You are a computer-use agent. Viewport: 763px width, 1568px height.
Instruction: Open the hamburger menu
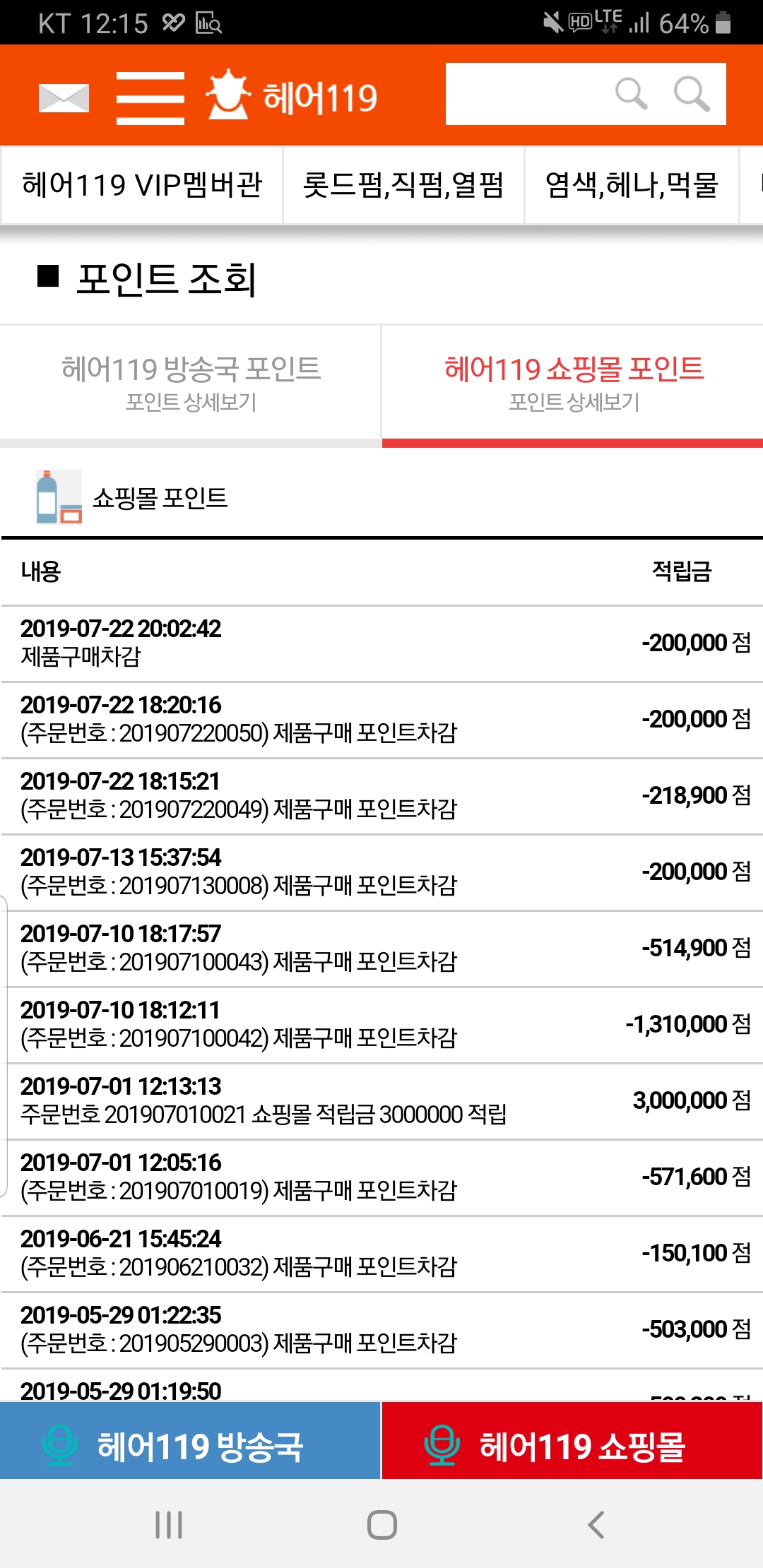[150, 97]
